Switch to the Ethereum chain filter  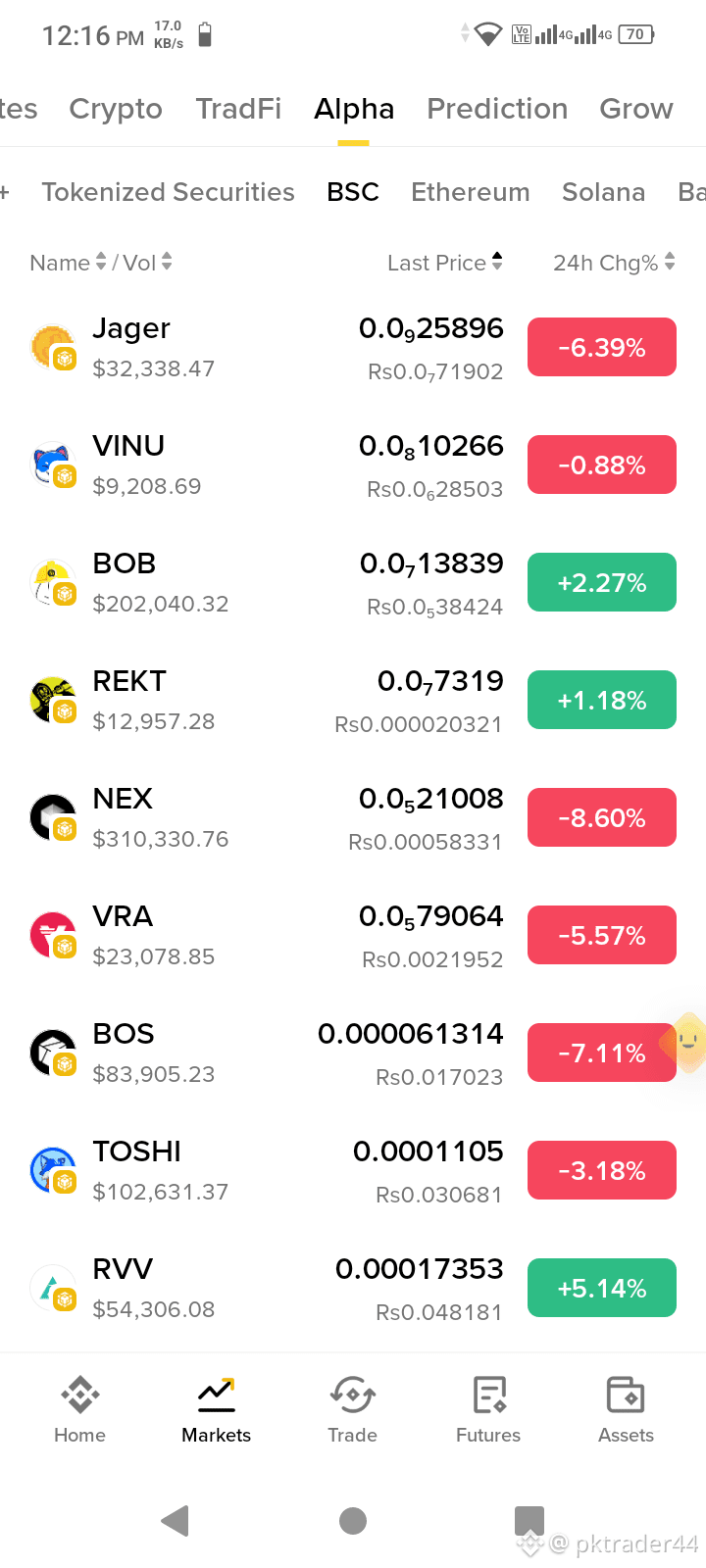pyautogui.click(x=471, y=192)
